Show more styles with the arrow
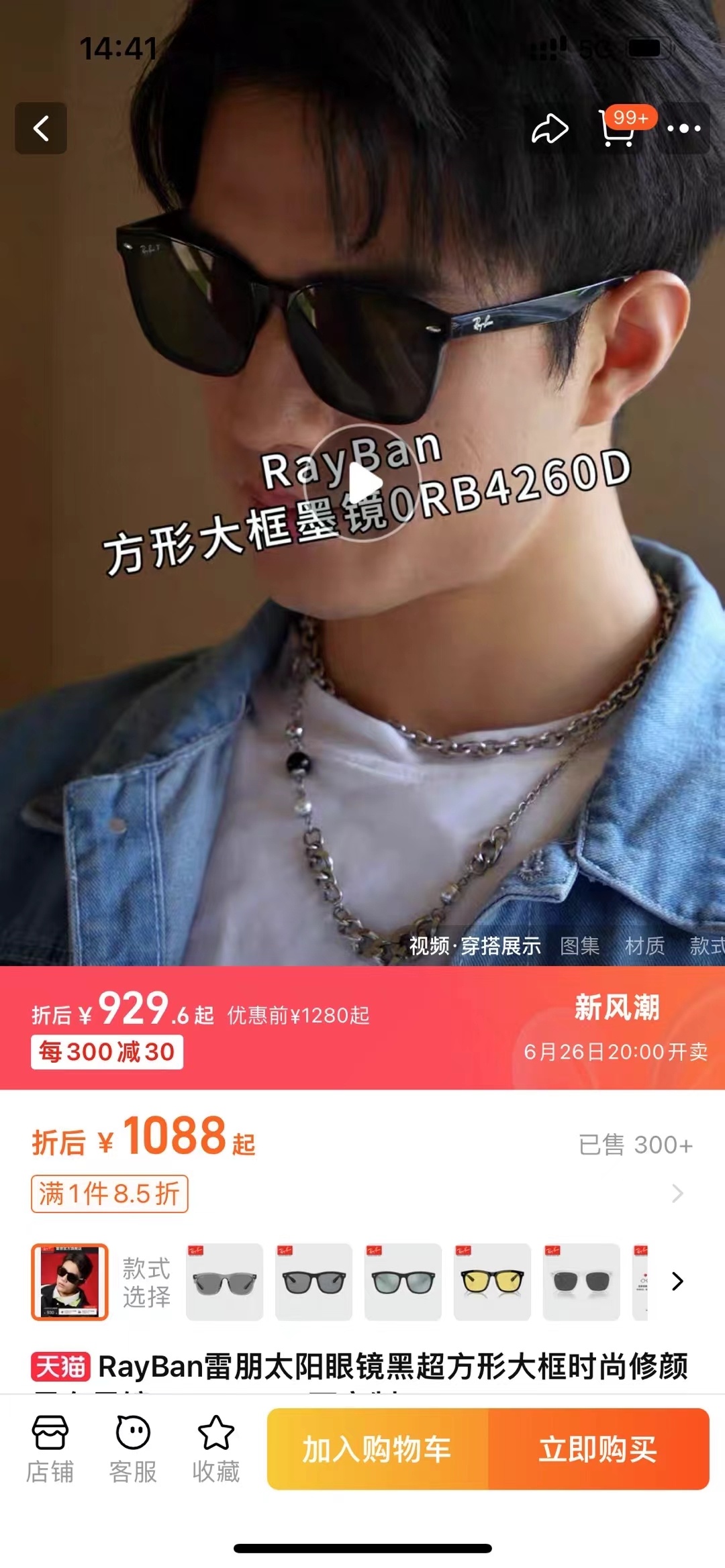725x1568 pixels. 678,1282
